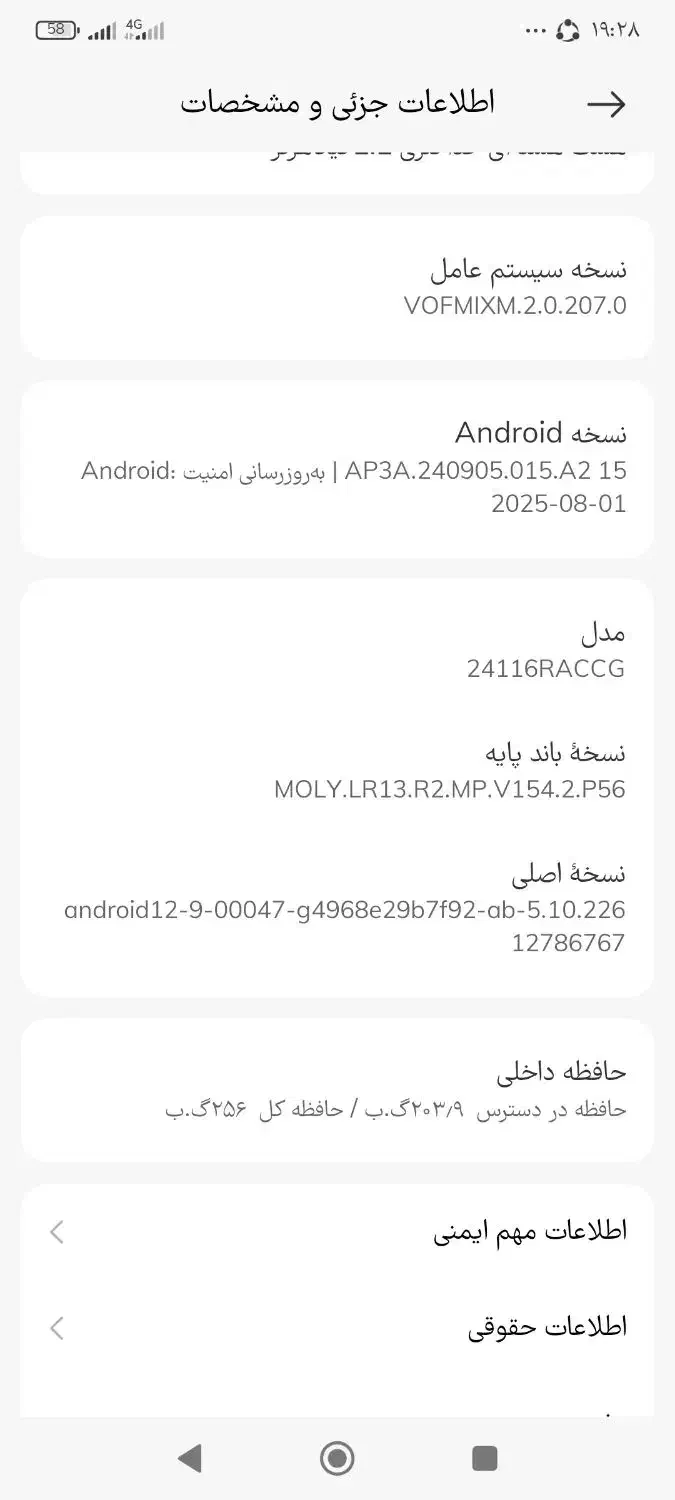Screen dimensions: 675x1500
Task: Open the حافظه داخلی storage card
Action: click(337, 1089)
